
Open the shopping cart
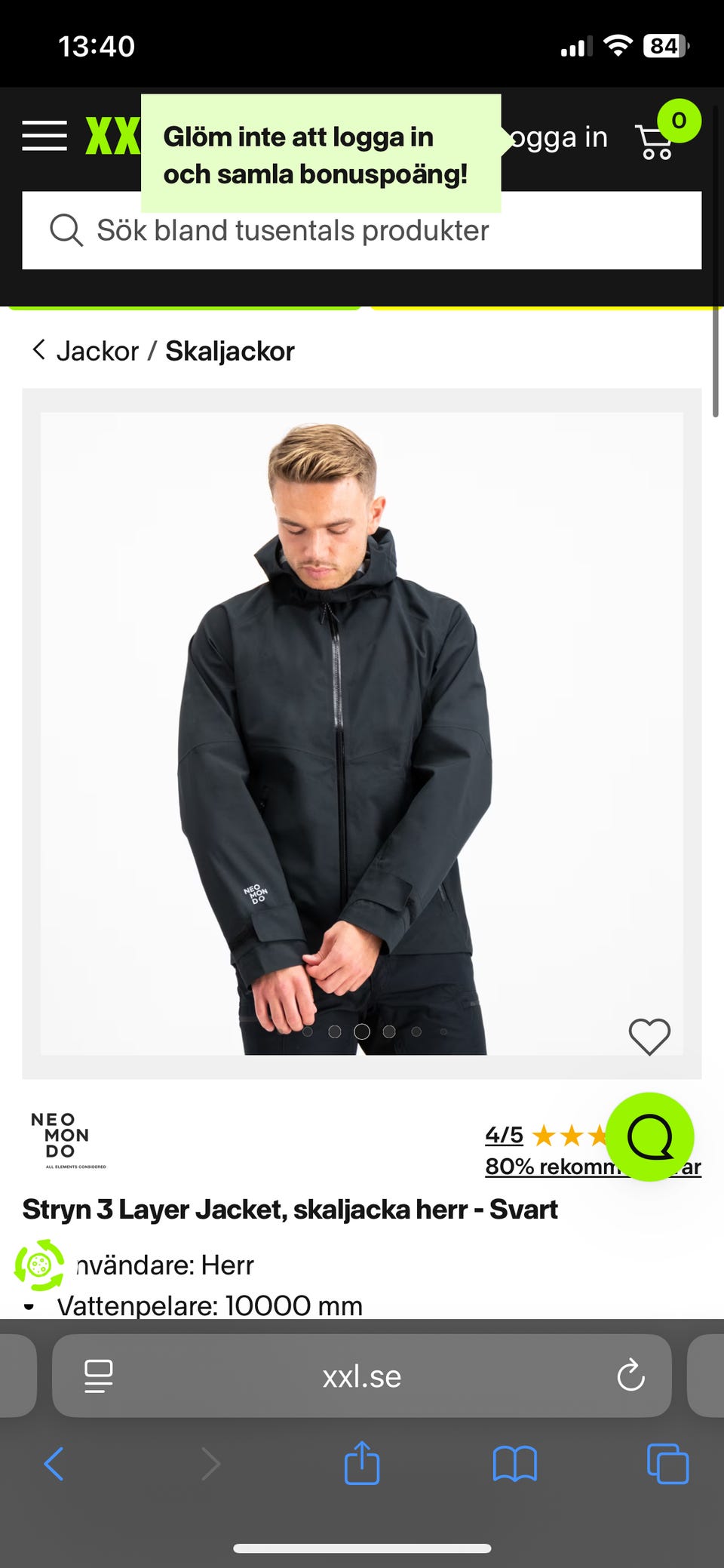pos(655,141)
